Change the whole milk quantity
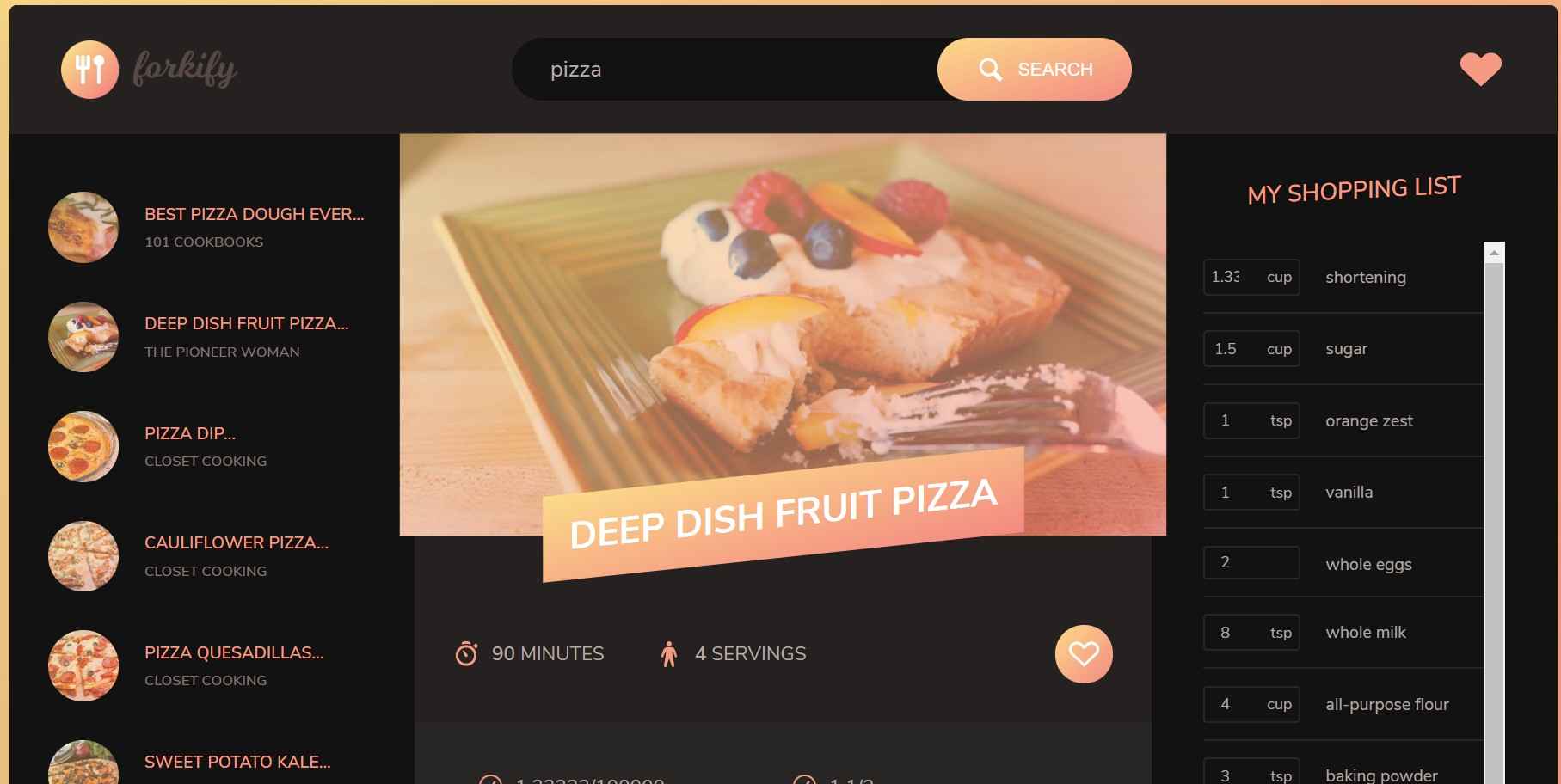This screenshot has height=784, width=1561. point(1226,633)
